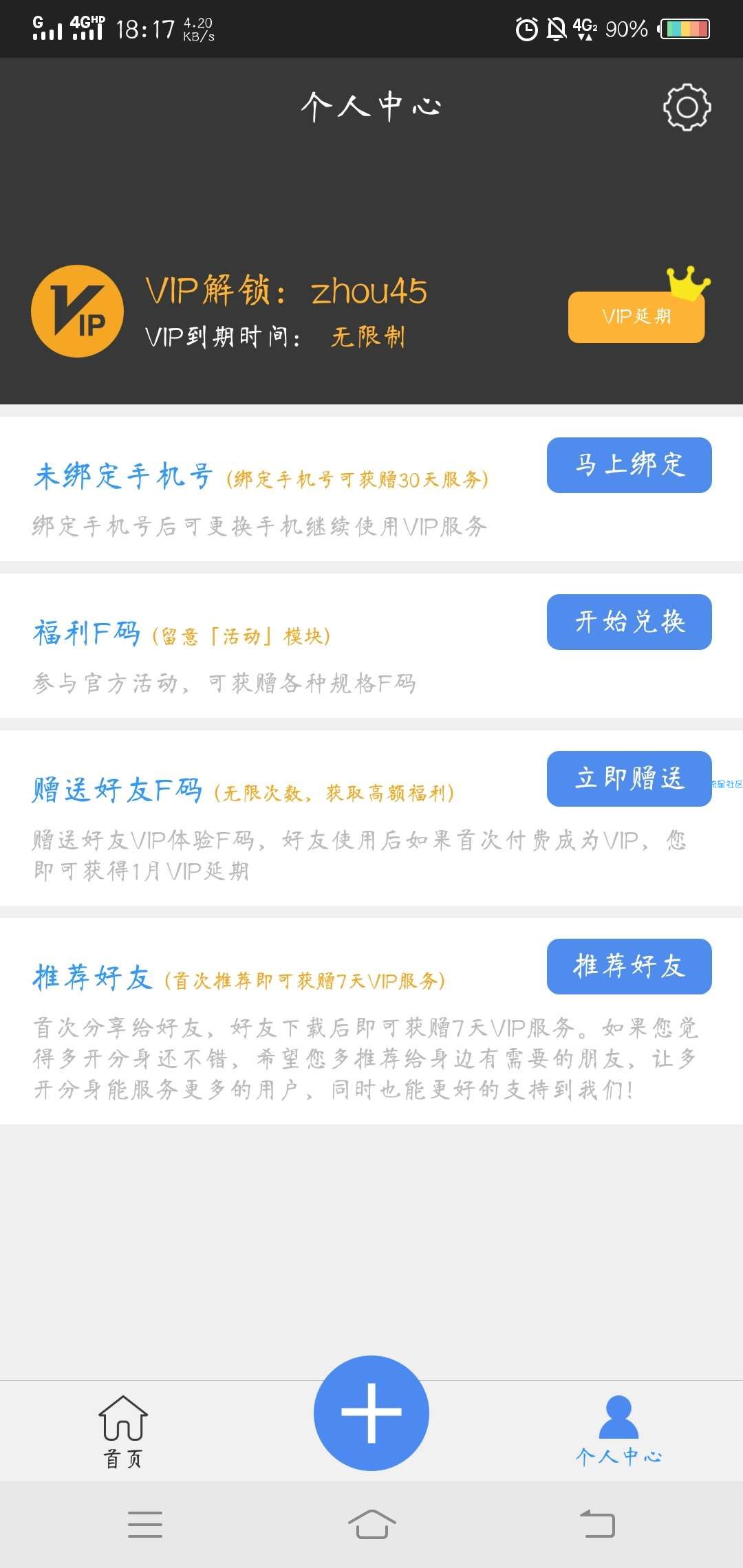The height and width of the screenshot is (1568, 743).
Task: Go back using system back button
Action: point(597,1524)
